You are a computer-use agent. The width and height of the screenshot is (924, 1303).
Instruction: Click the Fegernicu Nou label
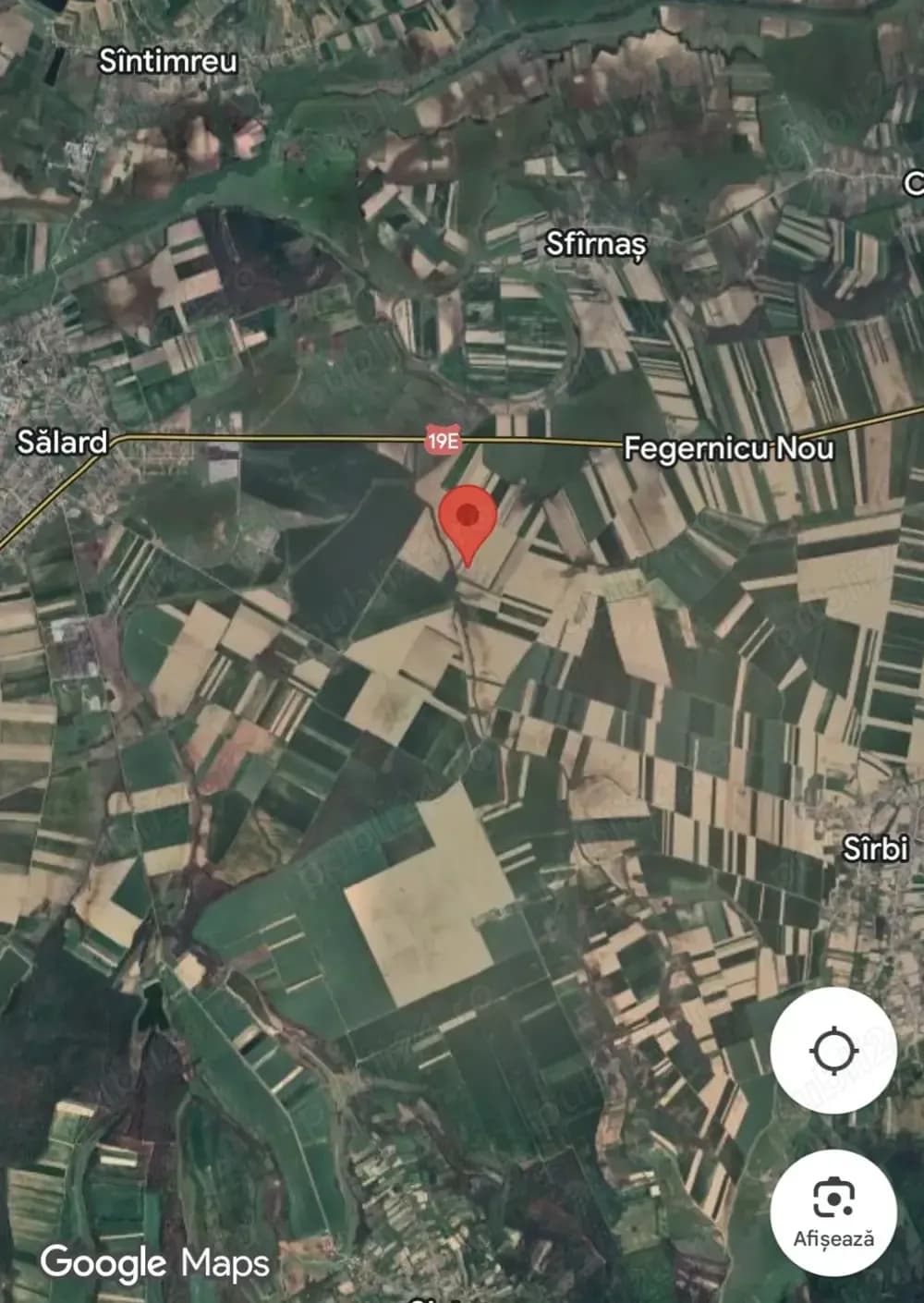coord(731,446)
